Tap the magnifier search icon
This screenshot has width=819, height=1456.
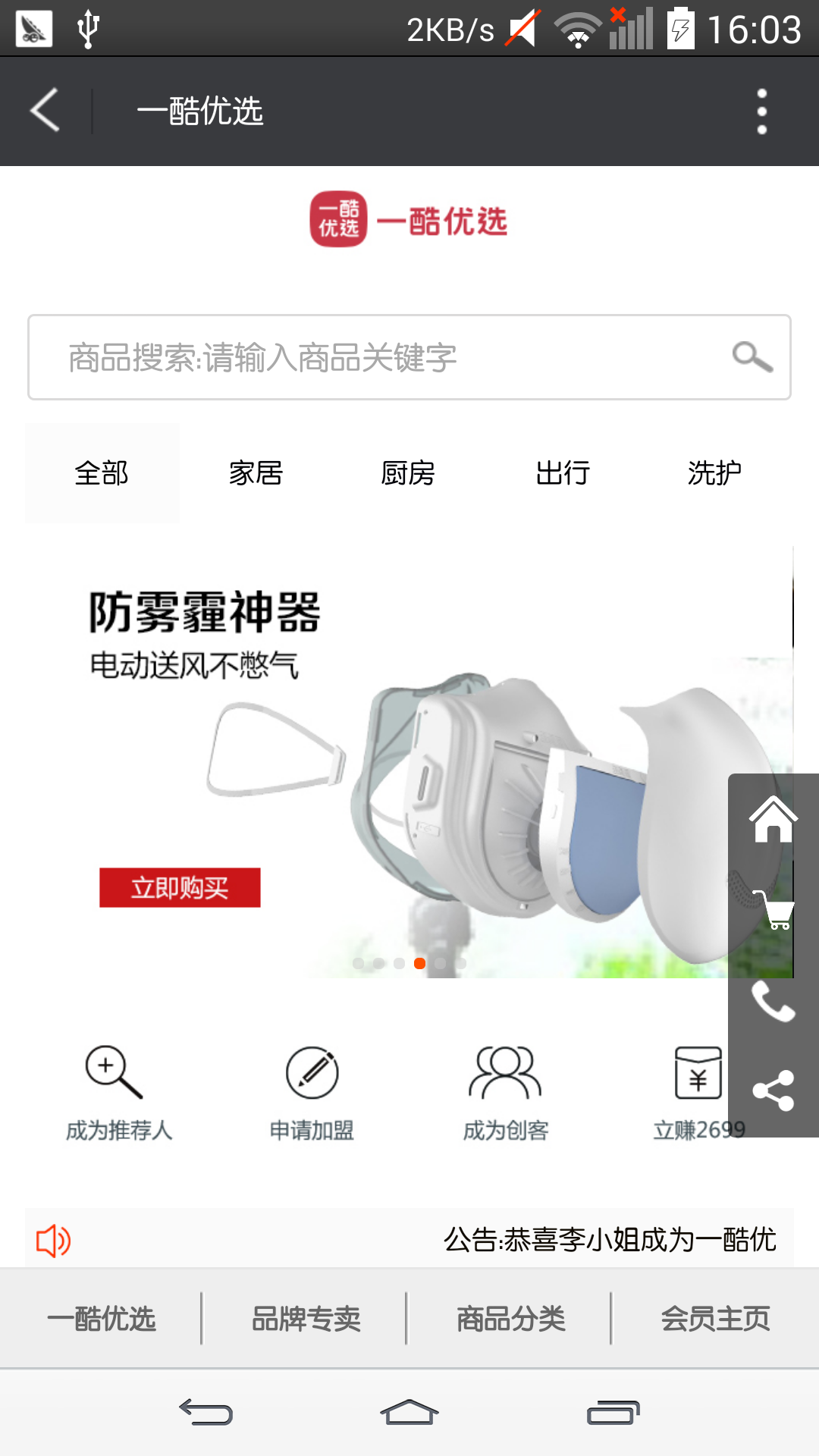tap(752, 356)
